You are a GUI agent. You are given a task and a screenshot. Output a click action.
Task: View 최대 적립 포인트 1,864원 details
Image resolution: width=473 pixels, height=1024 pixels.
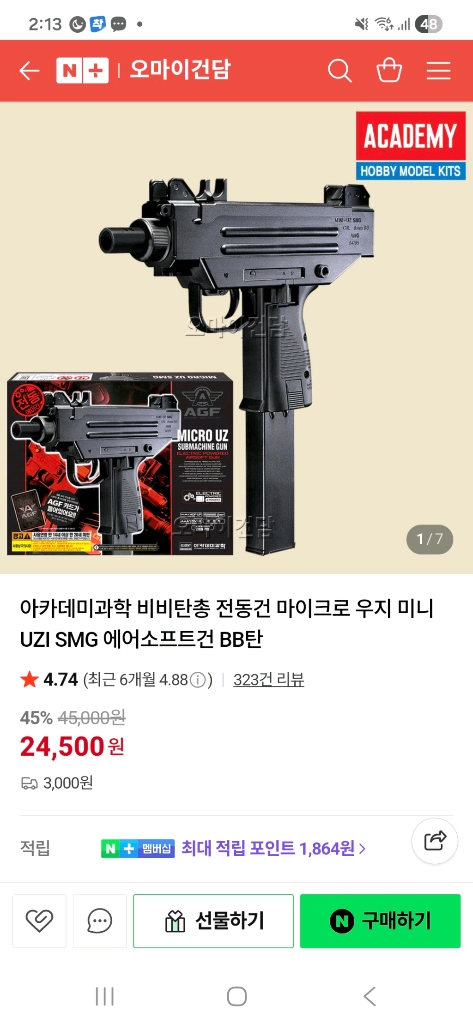point(273,848)
